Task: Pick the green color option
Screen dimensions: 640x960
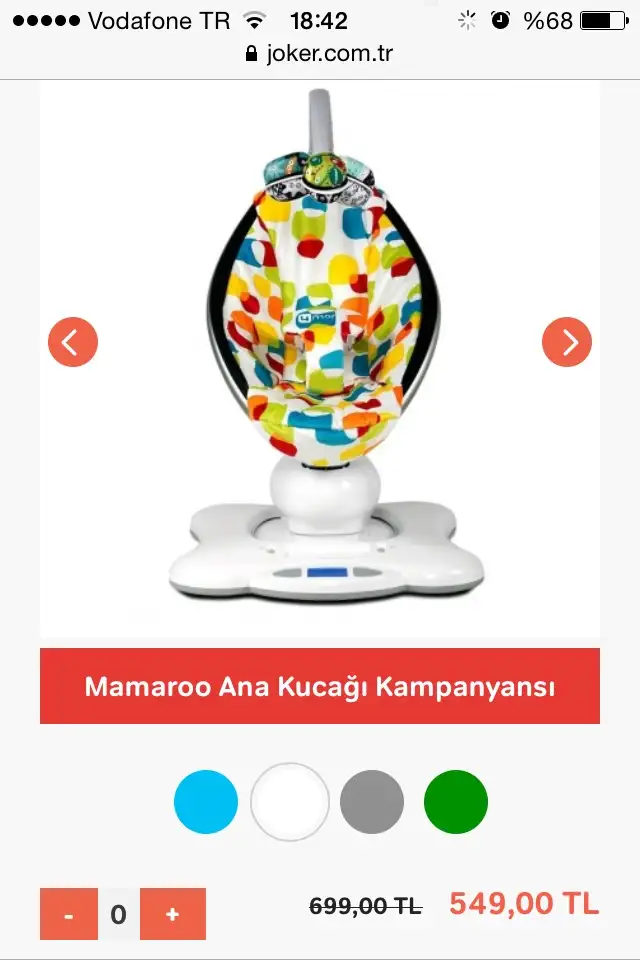Action: click(456, 802)
